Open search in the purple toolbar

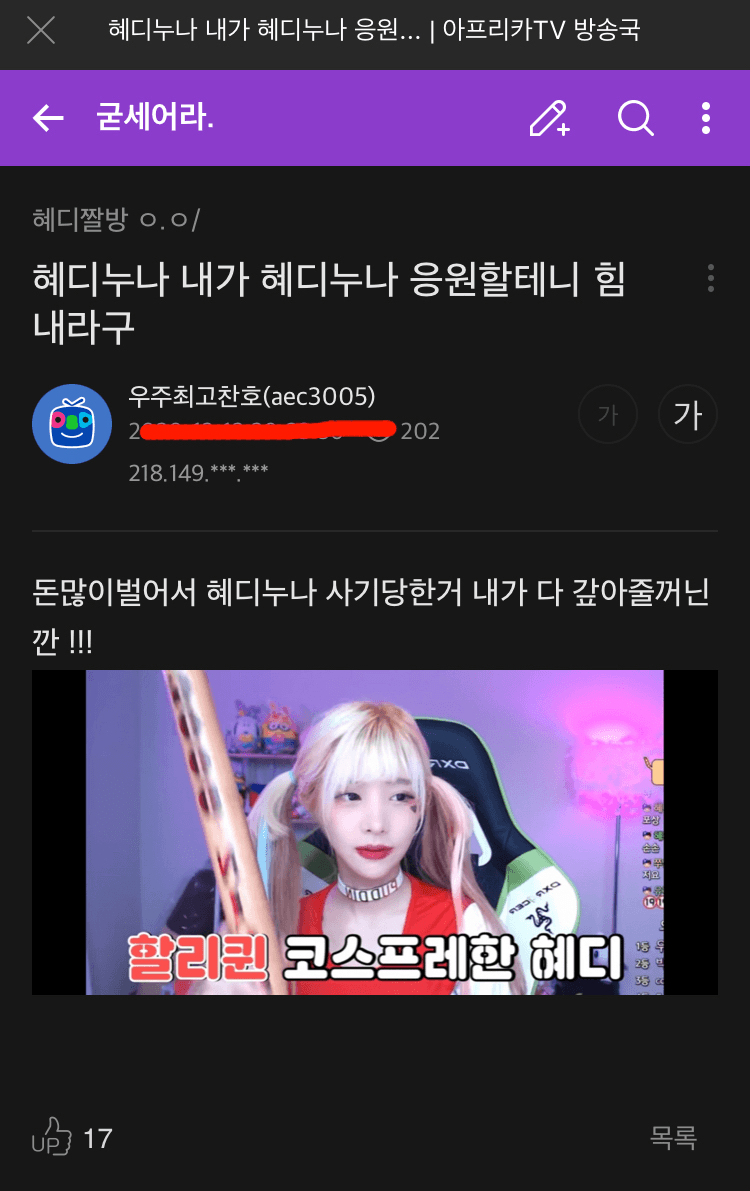point(635,119)
